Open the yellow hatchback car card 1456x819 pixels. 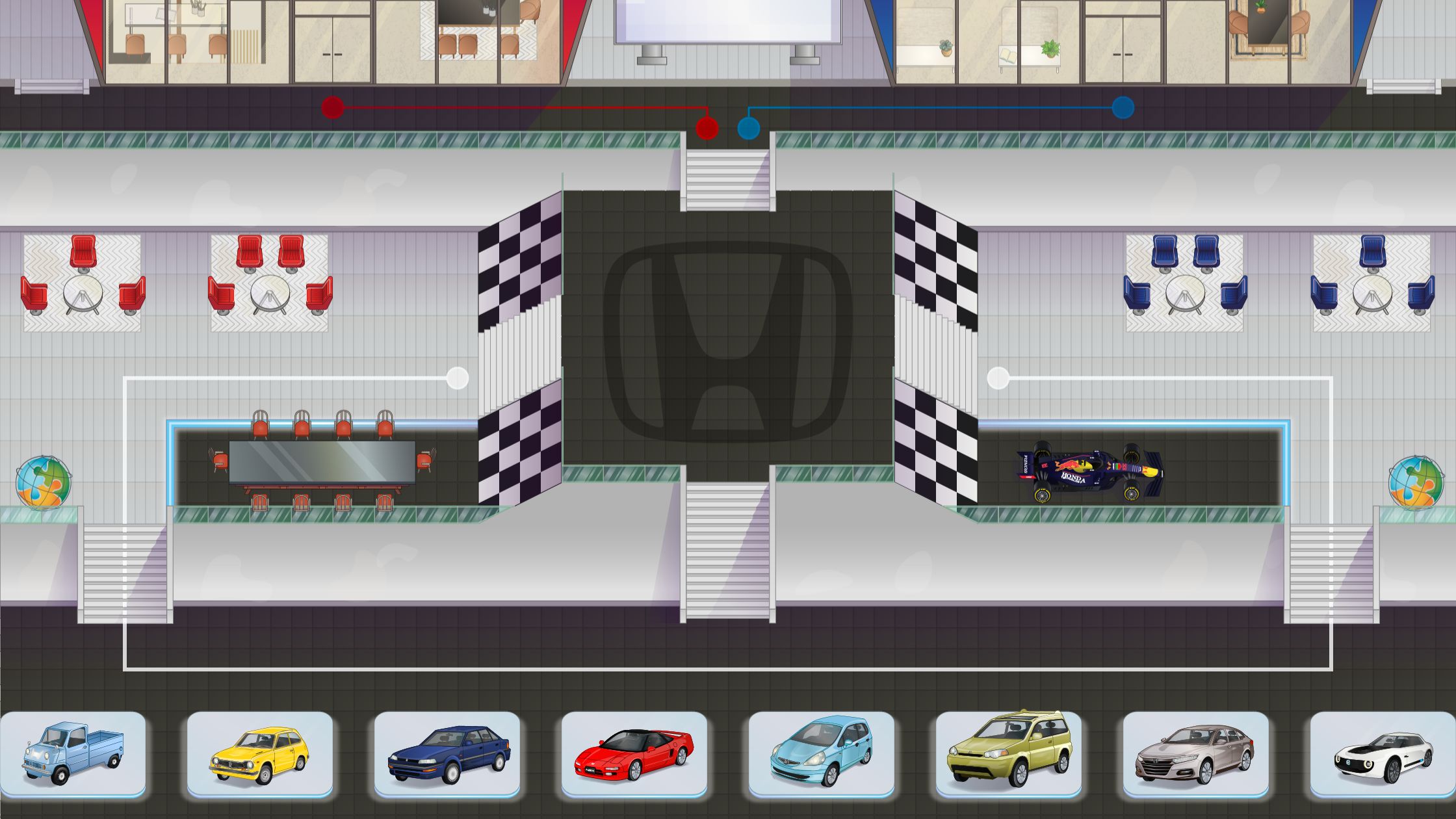click(x=260, y=754)
